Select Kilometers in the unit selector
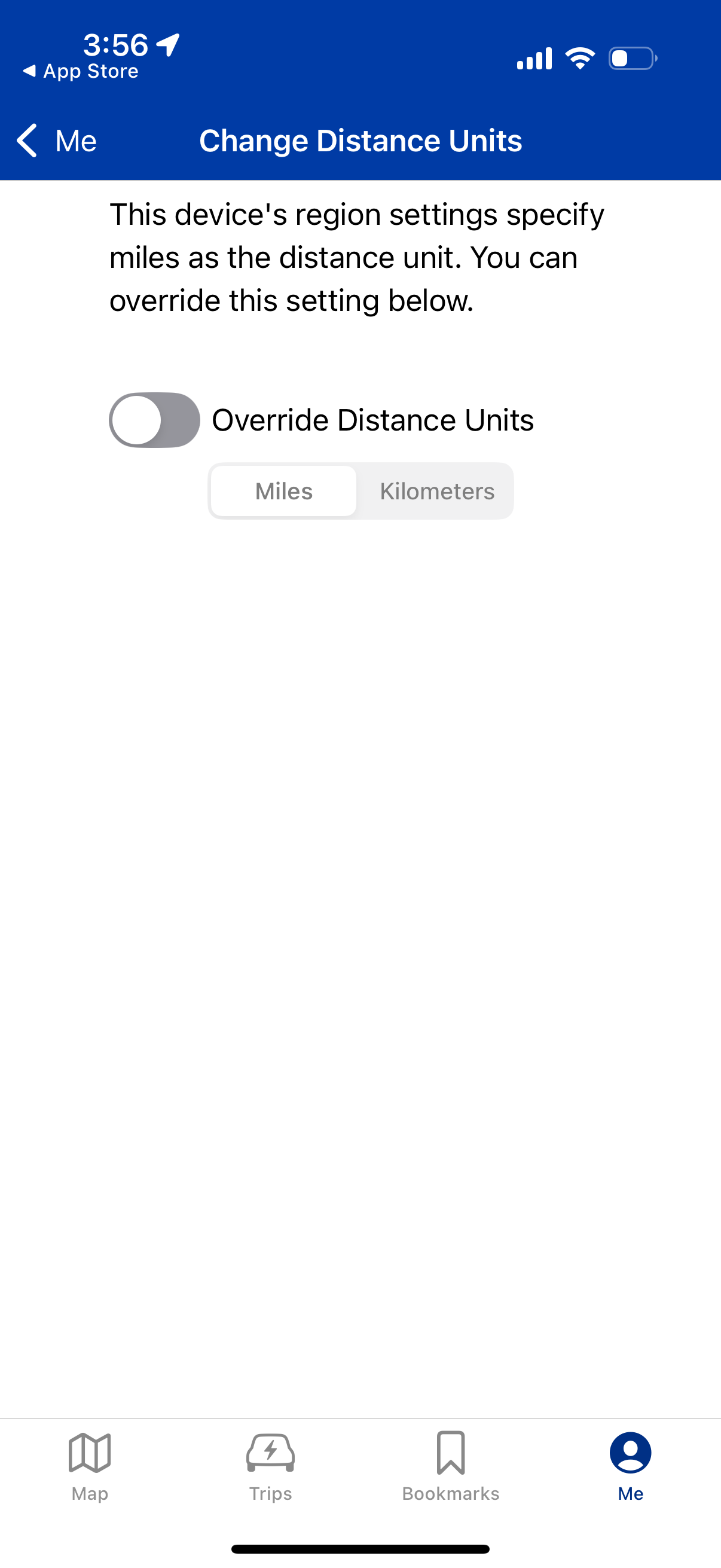This screenshot has width=721, height=1568. point(438,490)
